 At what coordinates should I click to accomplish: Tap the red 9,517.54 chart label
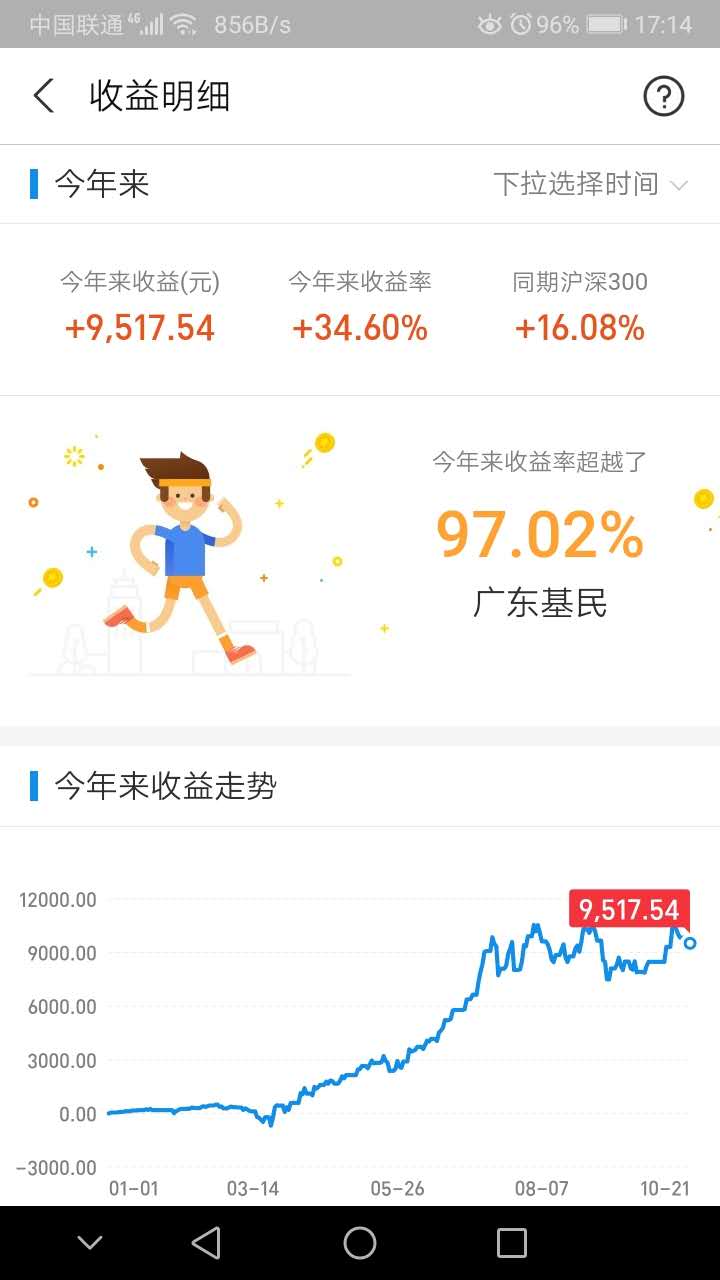pyautogui.click(x=629, y=909)
